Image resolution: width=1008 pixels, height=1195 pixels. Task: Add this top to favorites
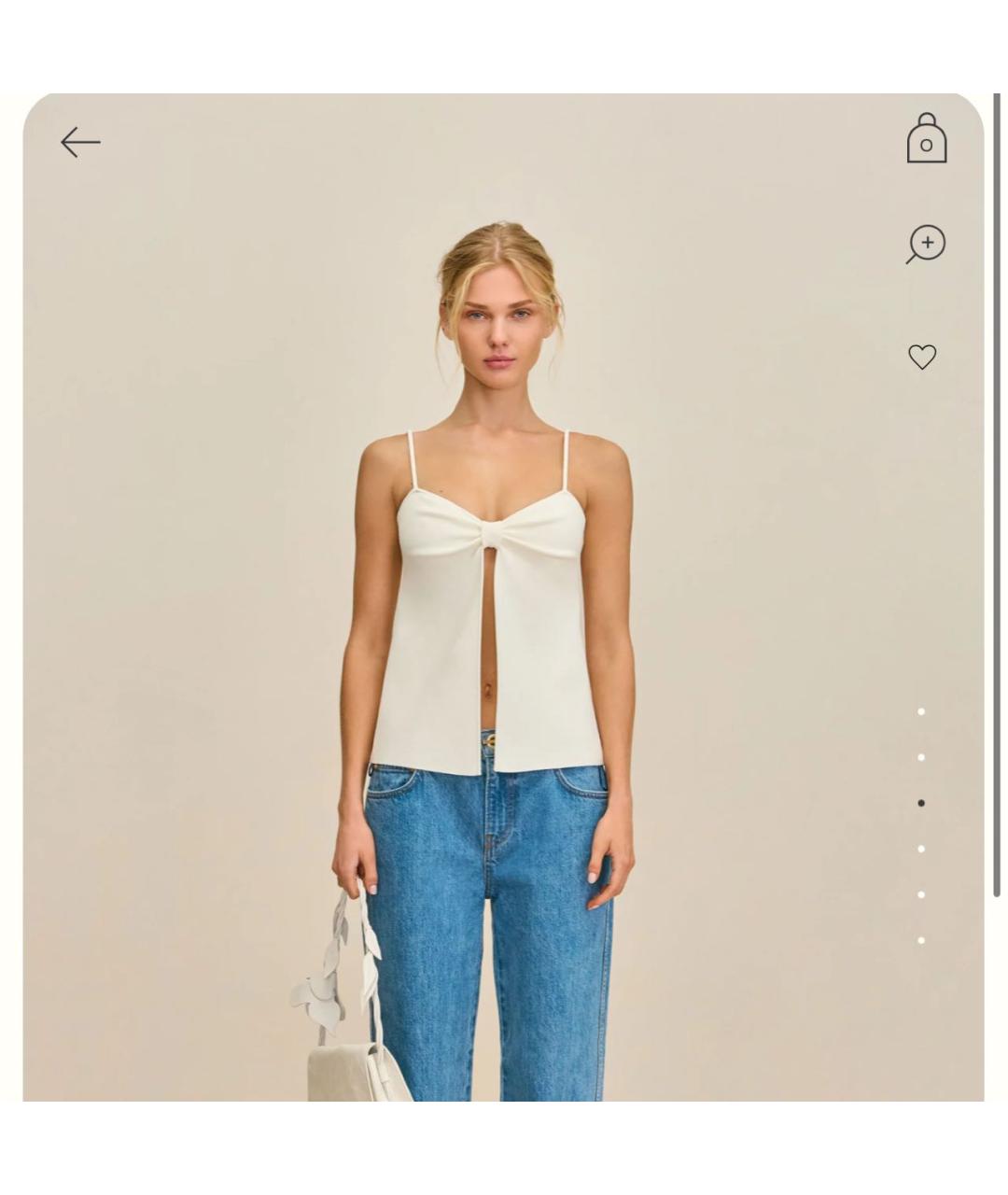922,357
